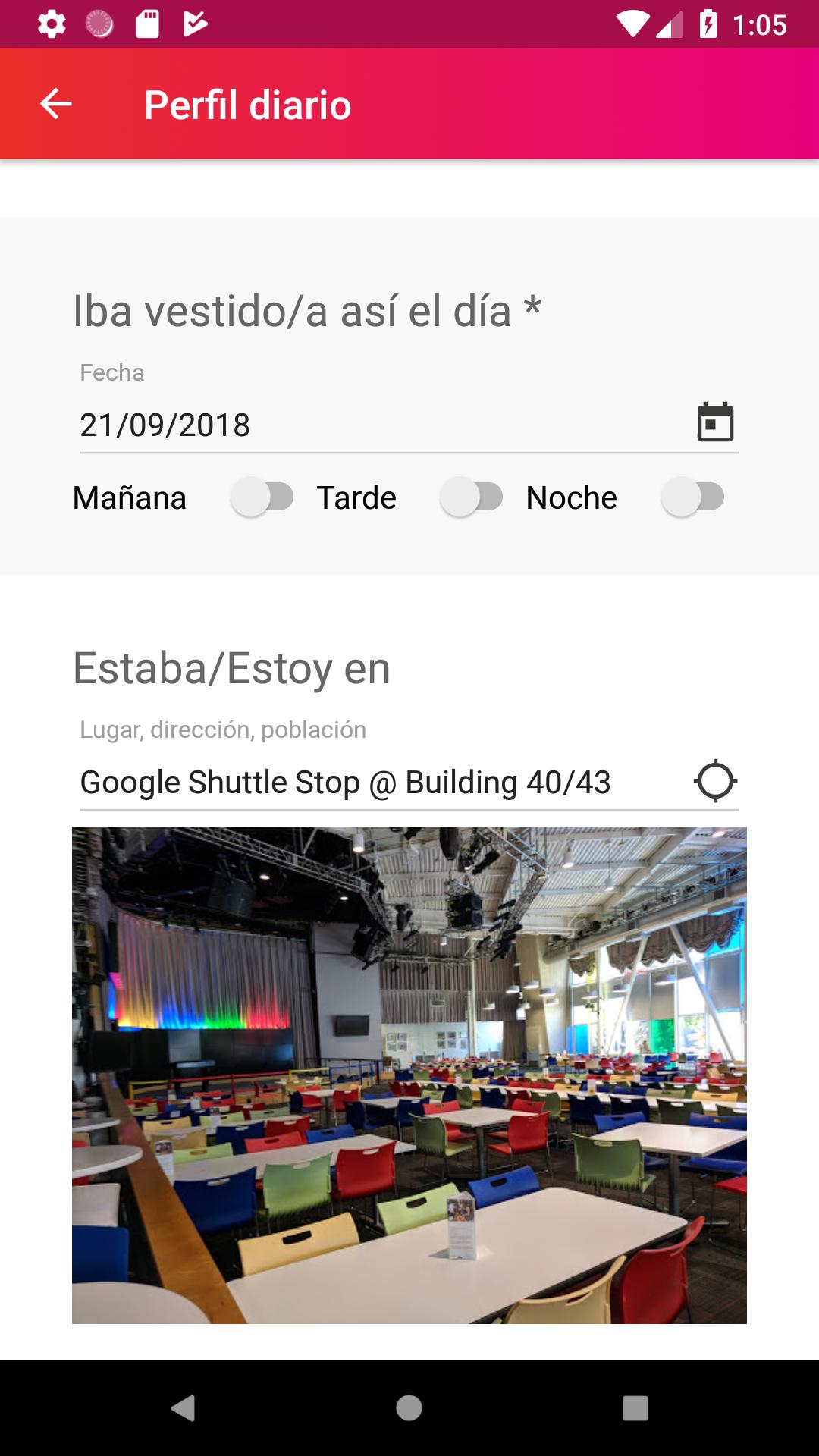Edit the place and address field
This screenshot has height=1456, width=819.
(364, 782)
